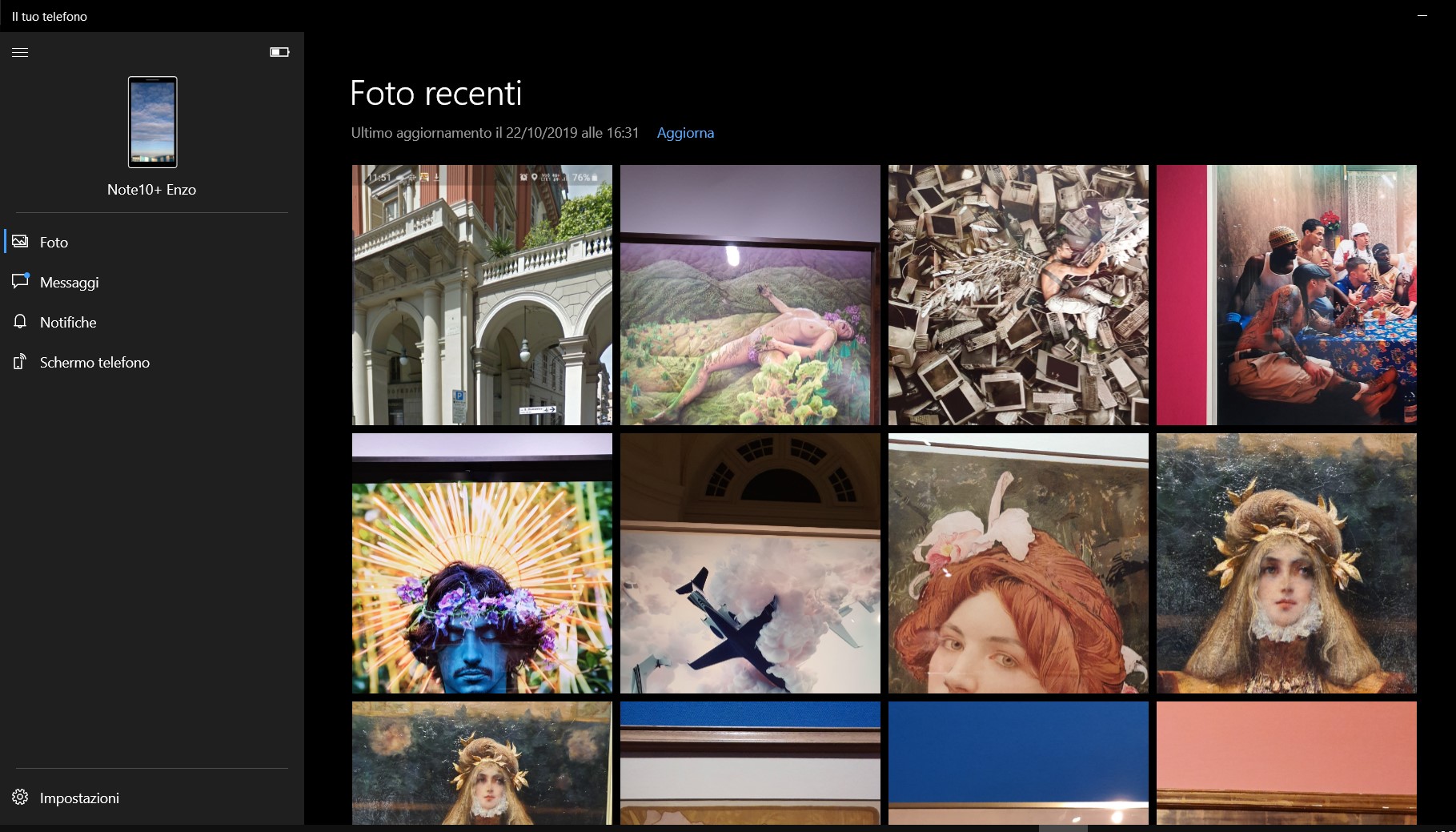
Task: Open the pink wall photo thumbnail
Action: pyautogui.click(x=1286, y=762)
